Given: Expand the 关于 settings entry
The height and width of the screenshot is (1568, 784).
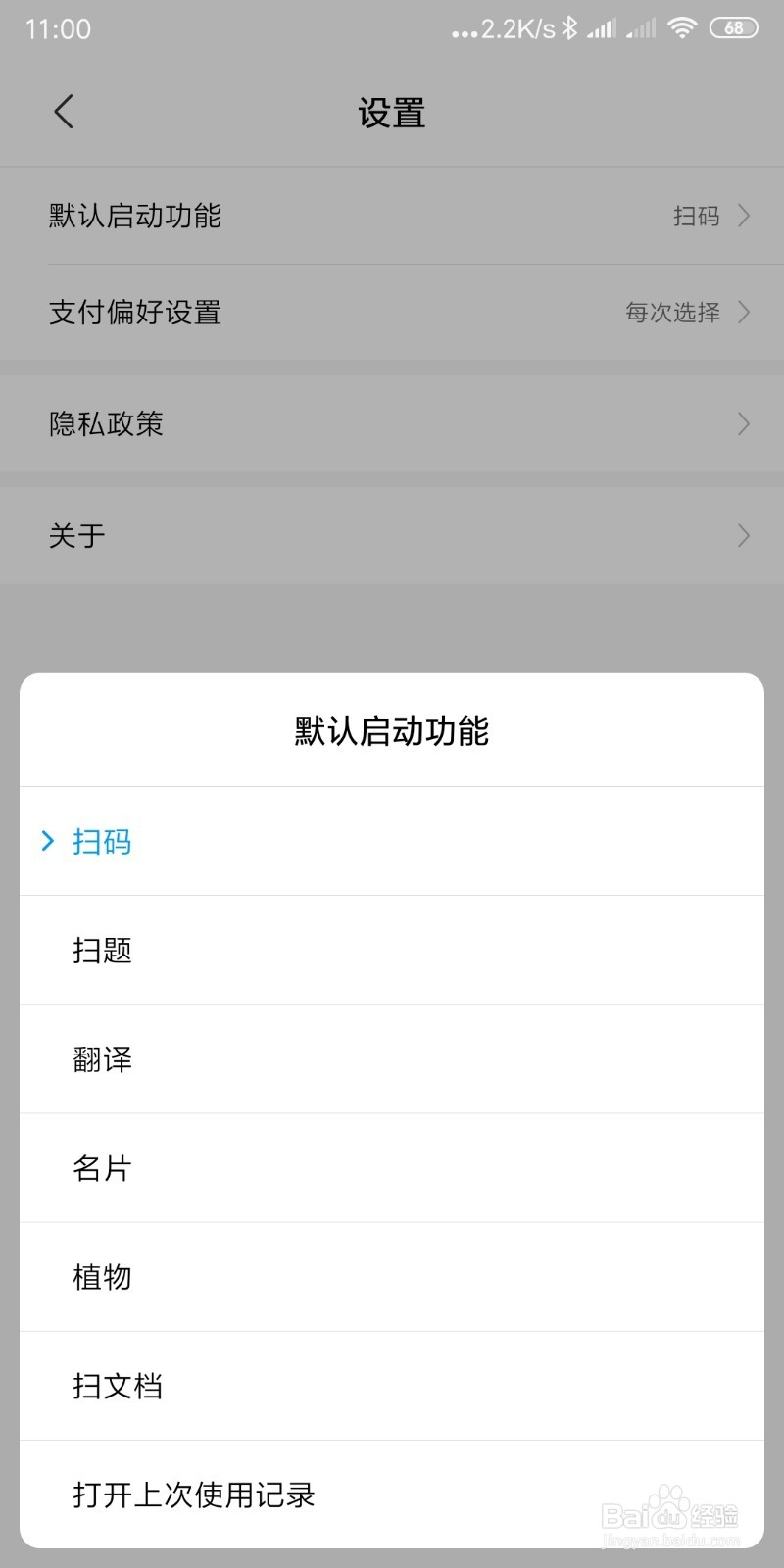Looking at the screenshot, I should (x=392, y=534).
